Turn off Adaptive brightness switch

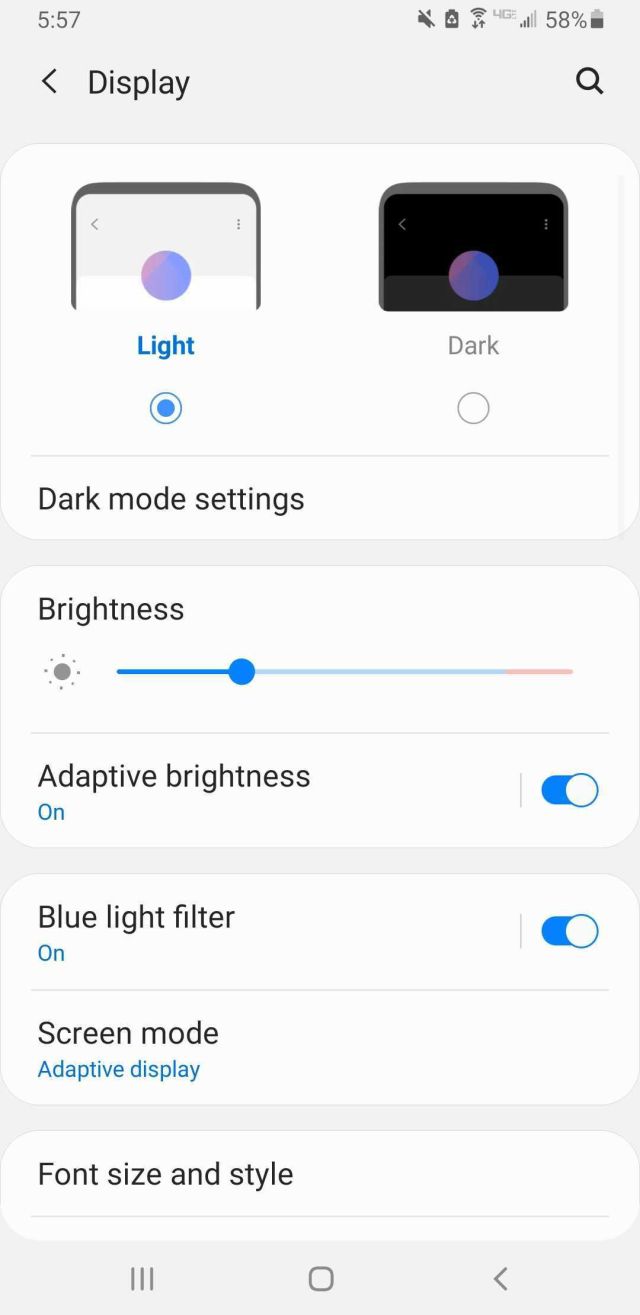click(570, 790)
